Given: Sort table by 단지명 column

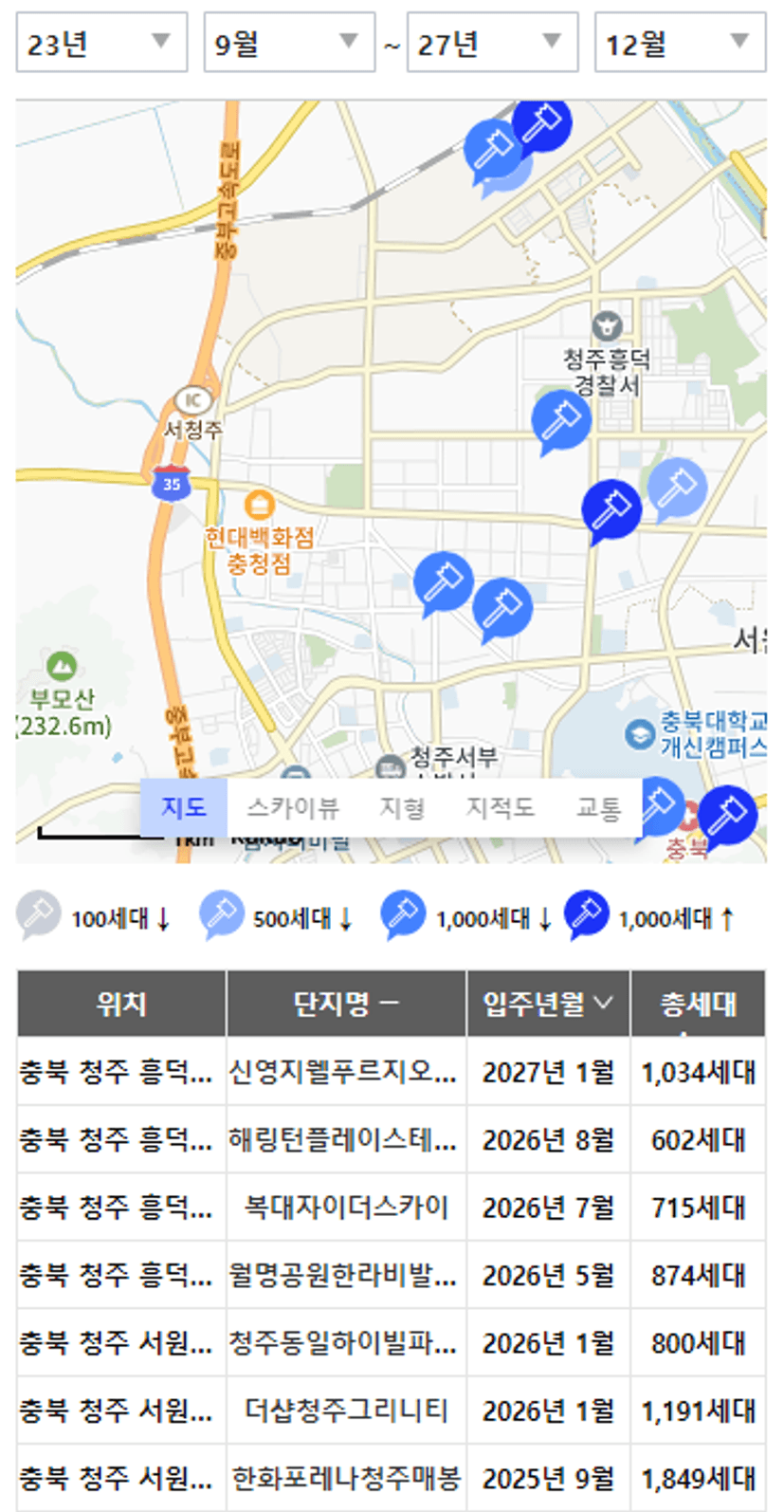Looking at the screenshot, I should pyautogui.click(x=346, y=1004).
